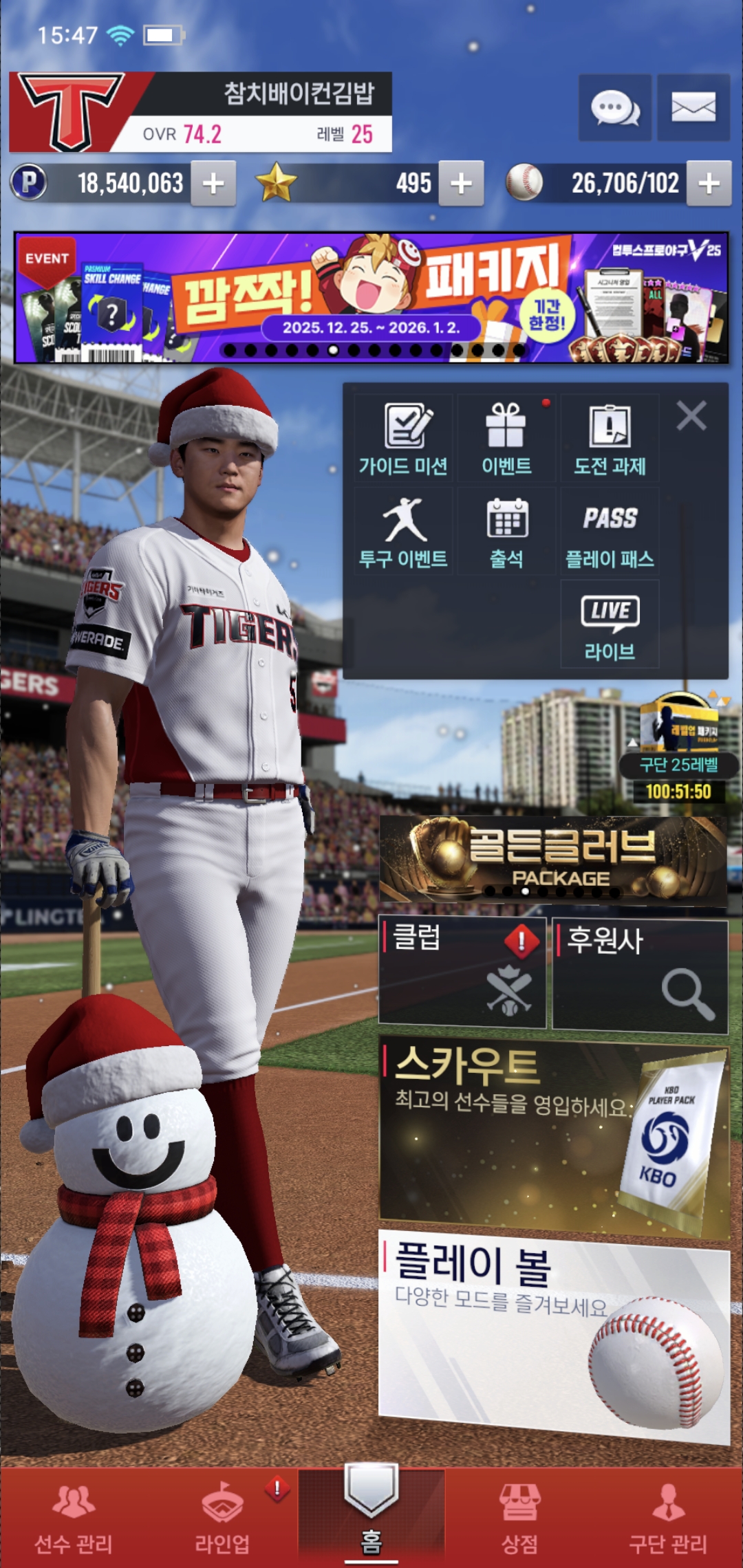743x1568 pixels.
Task: Open 투구 이벤트
Action: (404, 532)
